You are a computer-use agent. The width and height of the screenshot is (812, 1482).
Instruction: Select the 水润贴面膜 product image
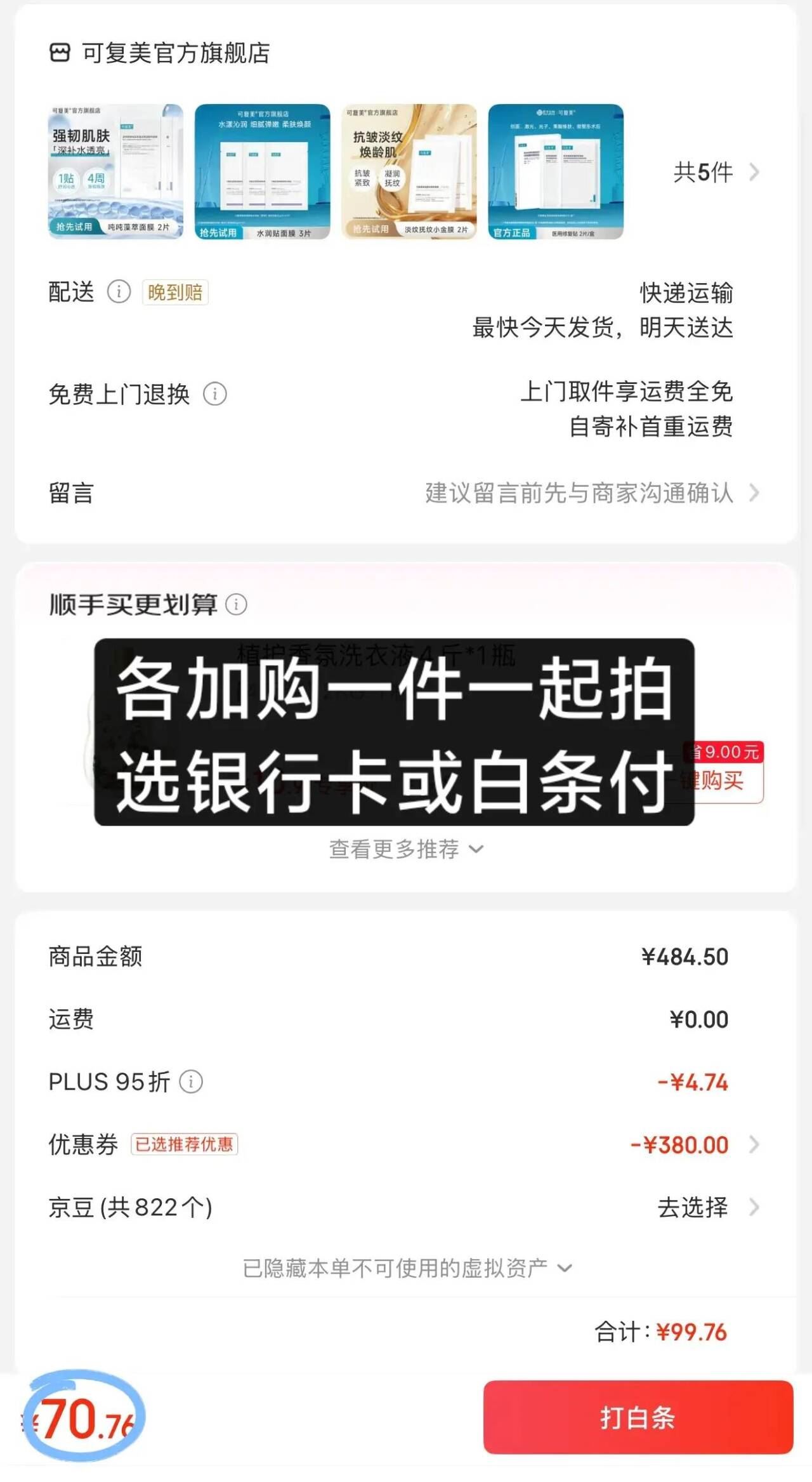[261, 173]
